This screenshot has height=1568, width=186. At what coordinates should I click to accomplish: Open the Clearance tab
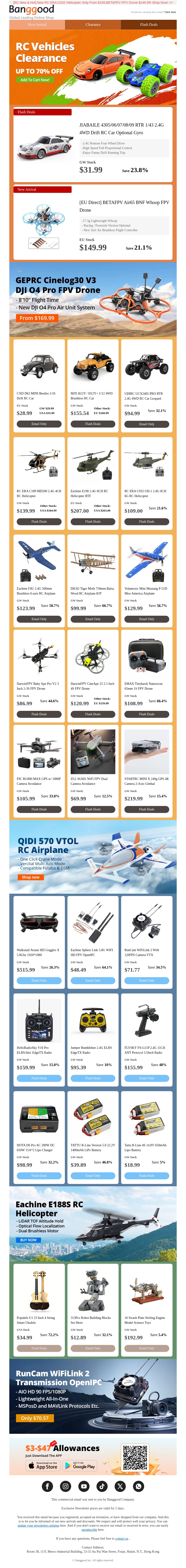(93, 25)
